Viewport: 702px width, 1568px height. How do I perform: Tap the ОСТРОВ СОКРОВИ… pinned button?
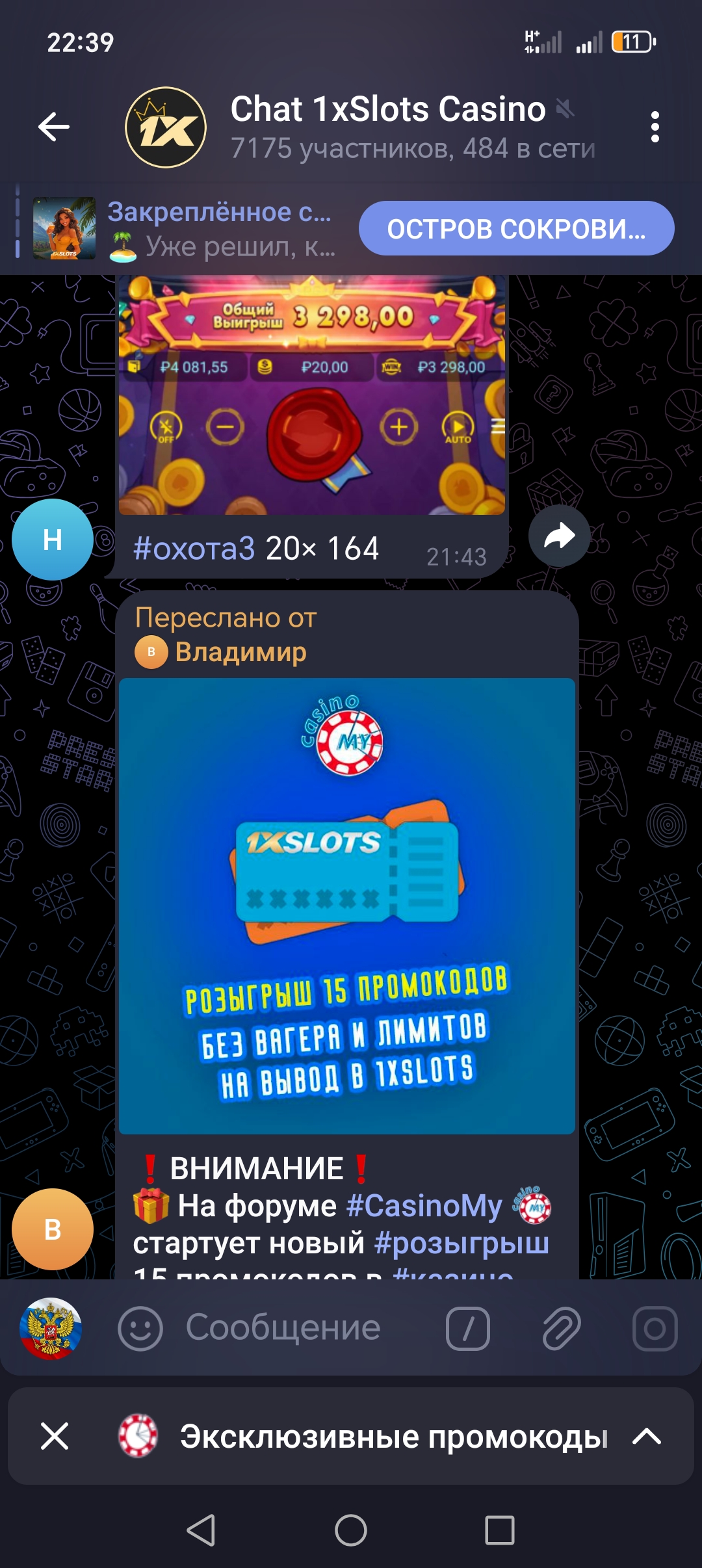tap(516, 229)
